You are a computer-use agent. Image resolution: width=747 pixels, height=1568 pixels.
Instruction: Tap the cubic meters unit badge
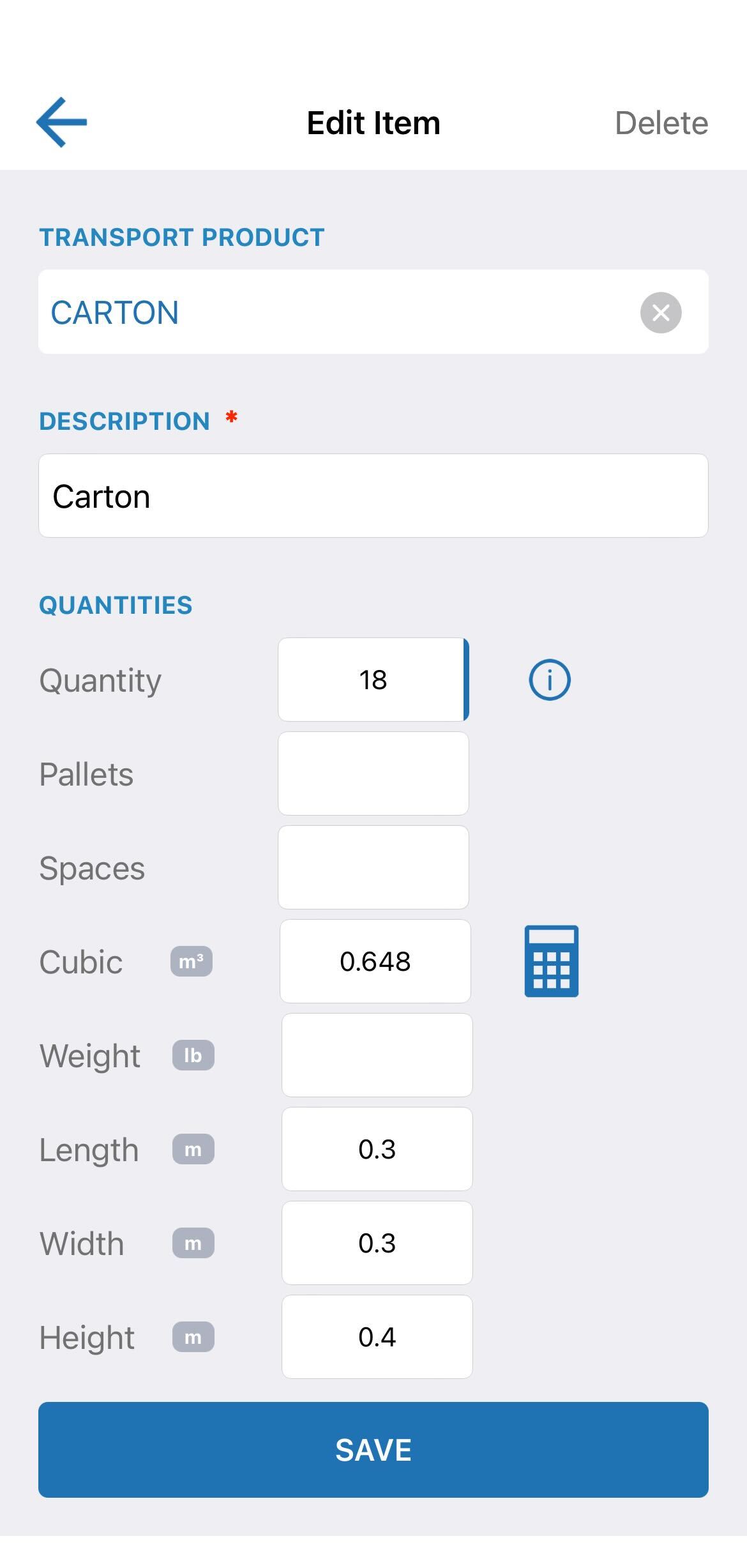pyautogui.click(x=191, y=961)
